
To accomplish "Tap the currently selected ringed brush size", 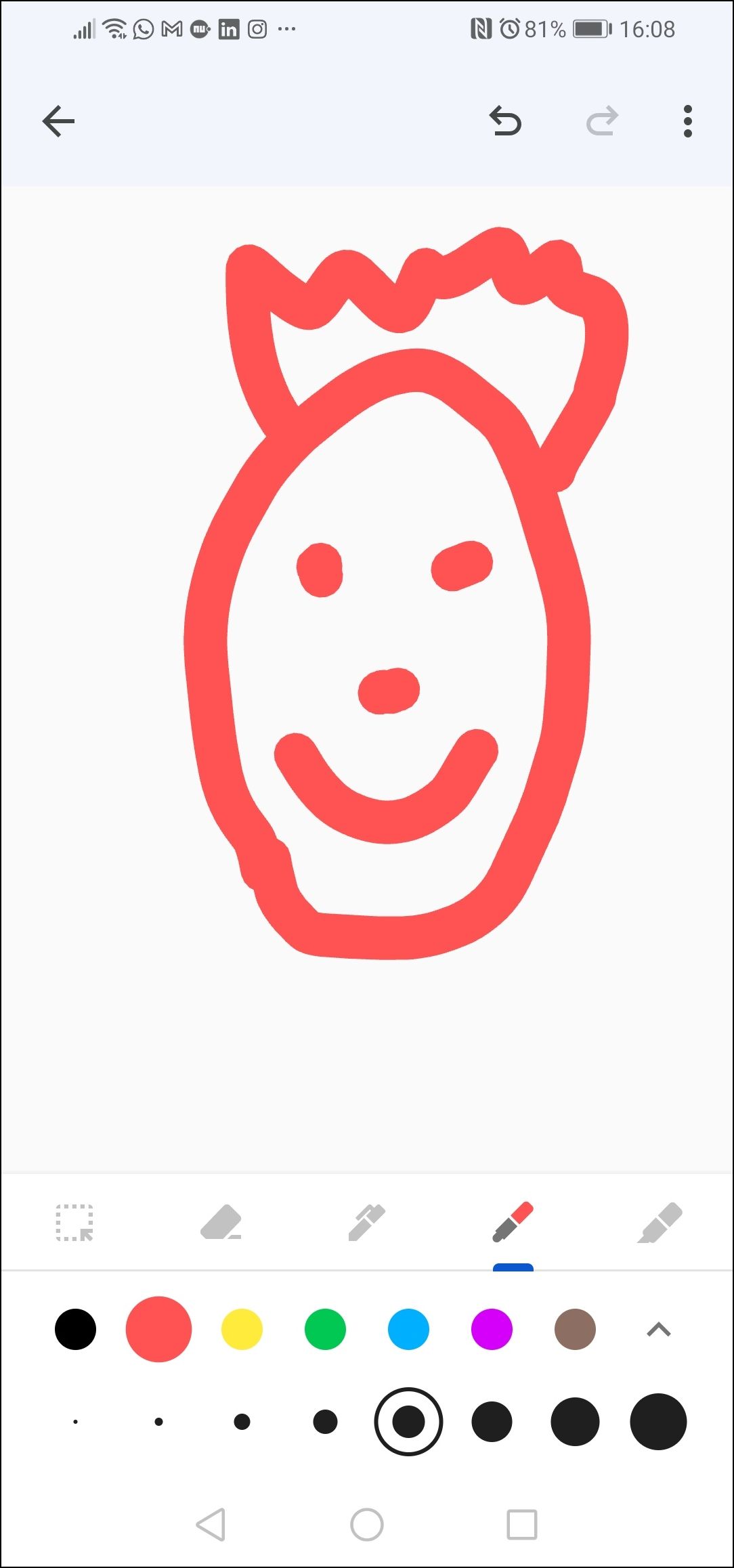I will point(408,1422).
